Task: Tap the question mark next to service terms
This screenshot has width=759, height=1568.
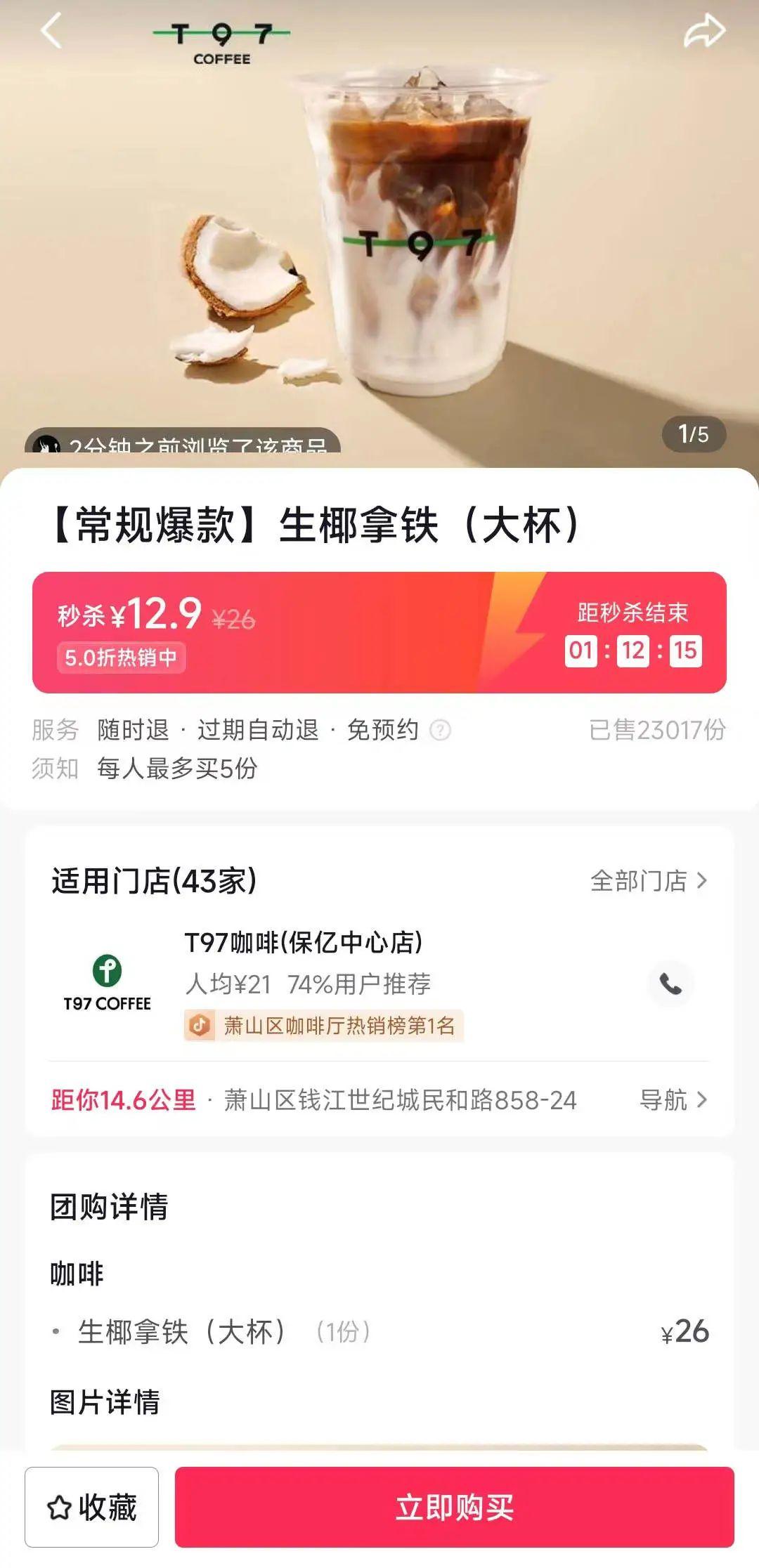Action: click(x=440, y=731)
